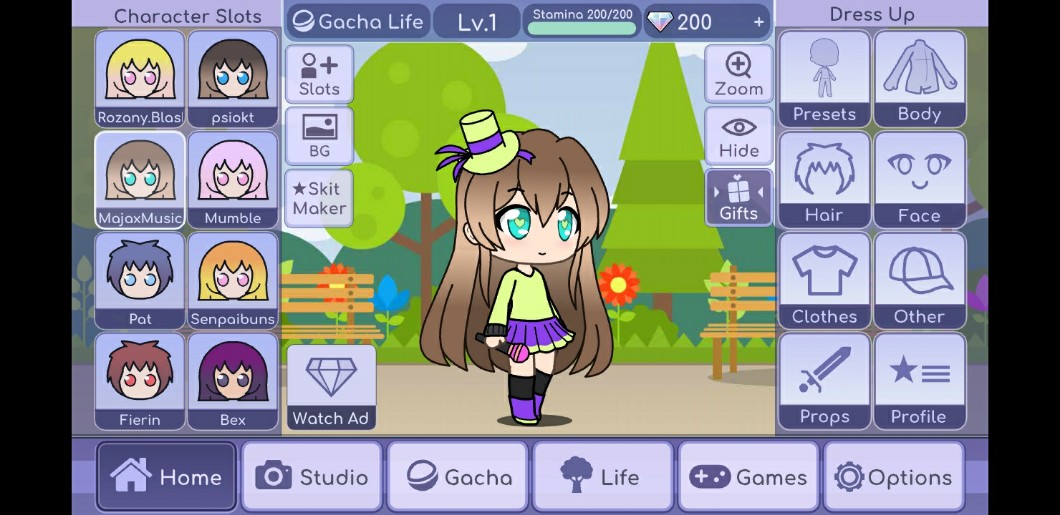Open the Games tab
Image resolution: width=1060 pixels, height=515 pixels.
(x=748, y=476)
